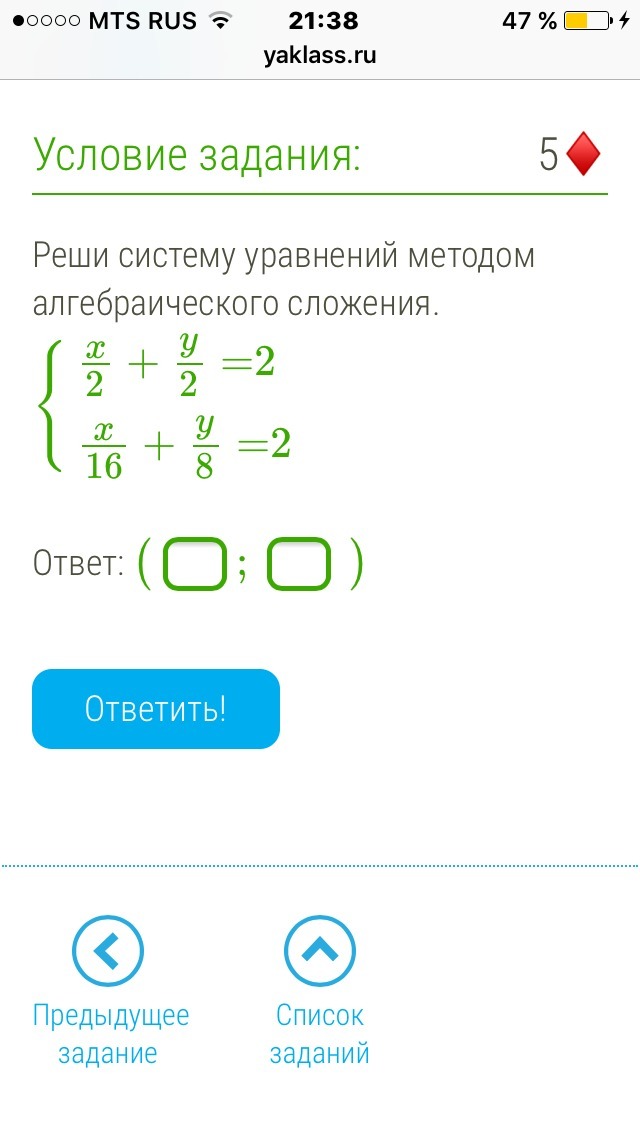
Task: Tap the second answer input box
Action: coord(299,565)
